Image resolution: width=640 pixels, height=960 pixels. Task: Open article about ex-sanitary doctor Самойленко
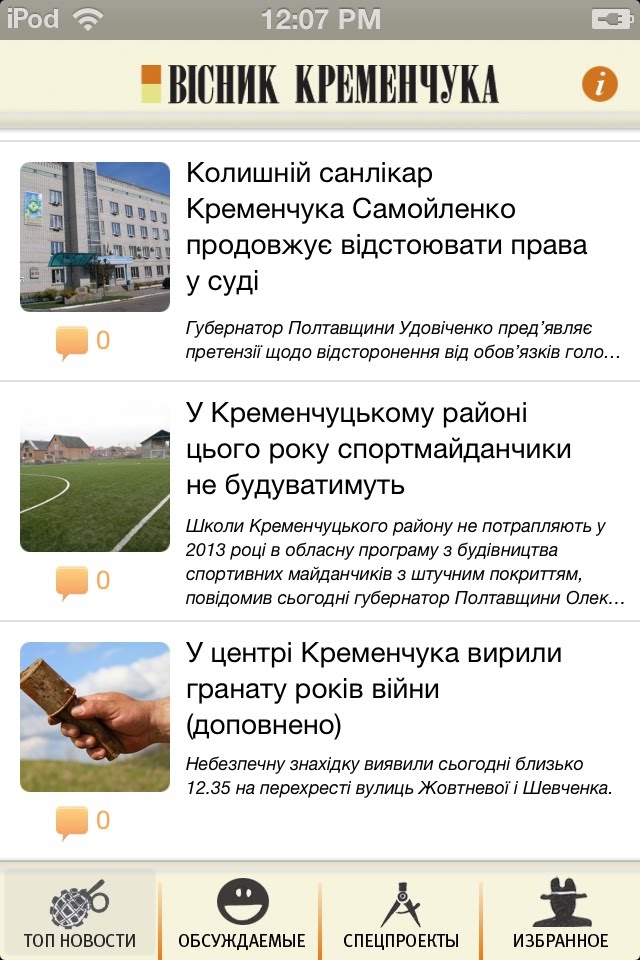pos(388,228)
